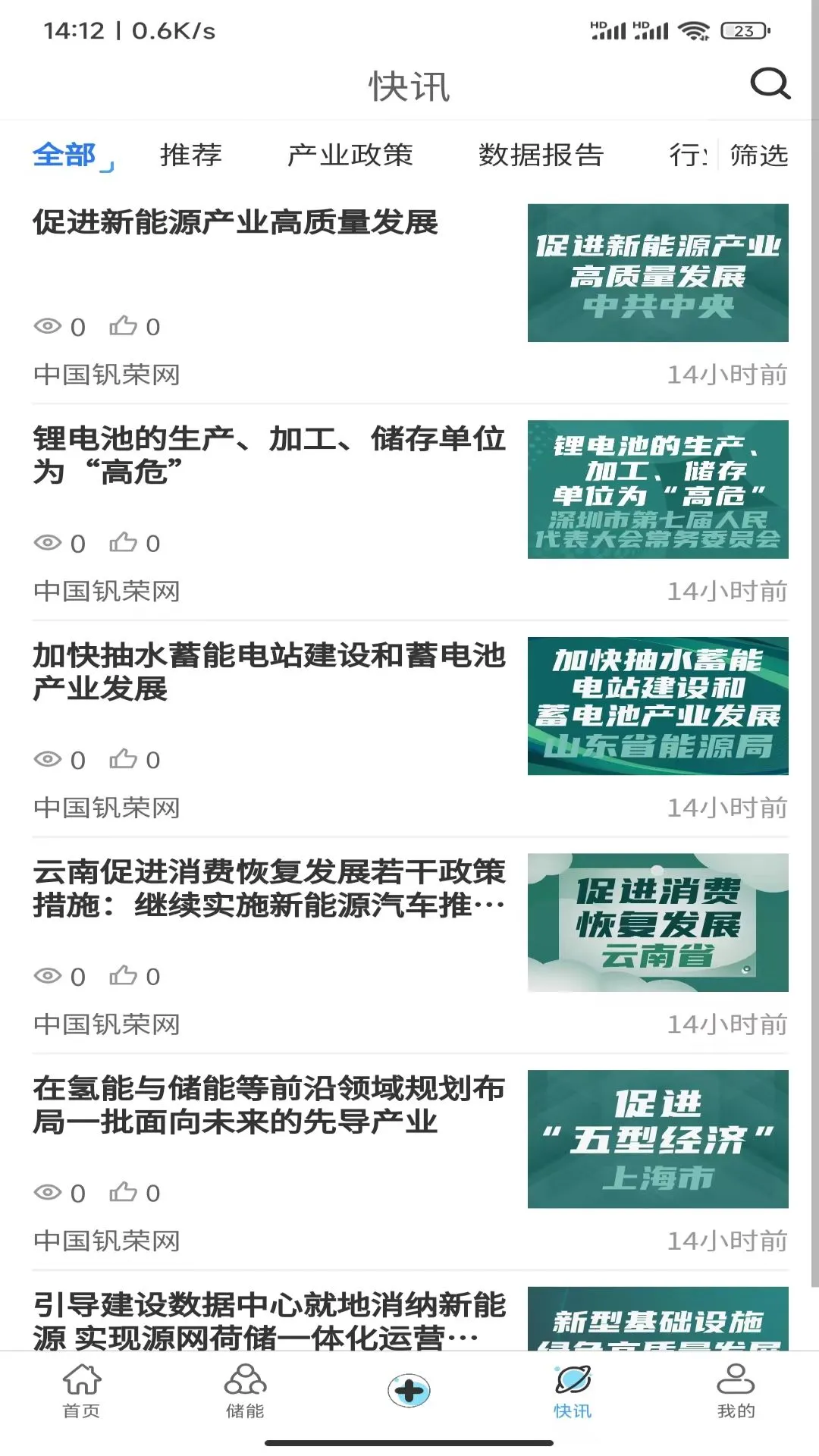The width and height of the screenshot is (819, 1456).
Task: Toggle like on the 锂电池 article
Action: [124, 543]
